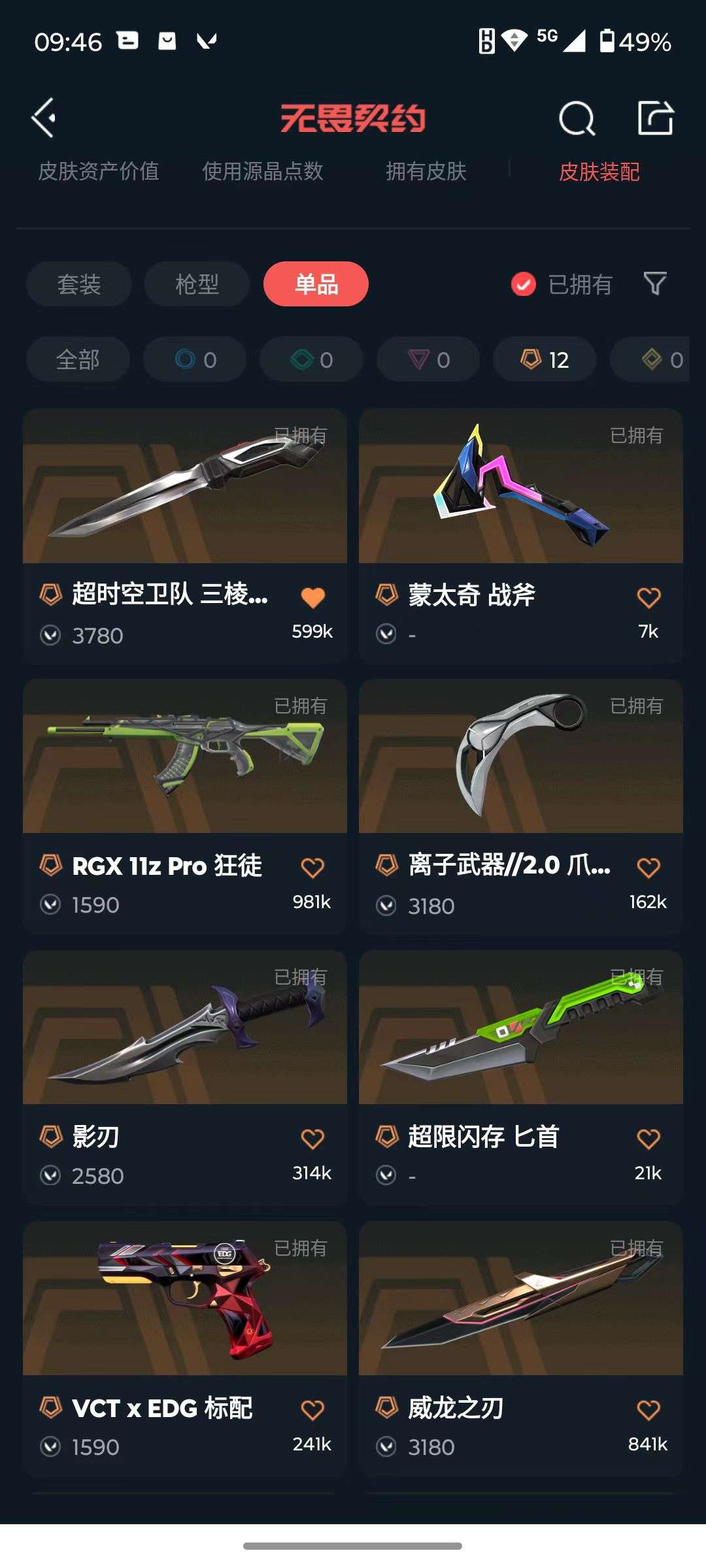Switch to the 皮肤资产价值 tab
This screenshot has height=1568, width=706.
click(99, 171)
